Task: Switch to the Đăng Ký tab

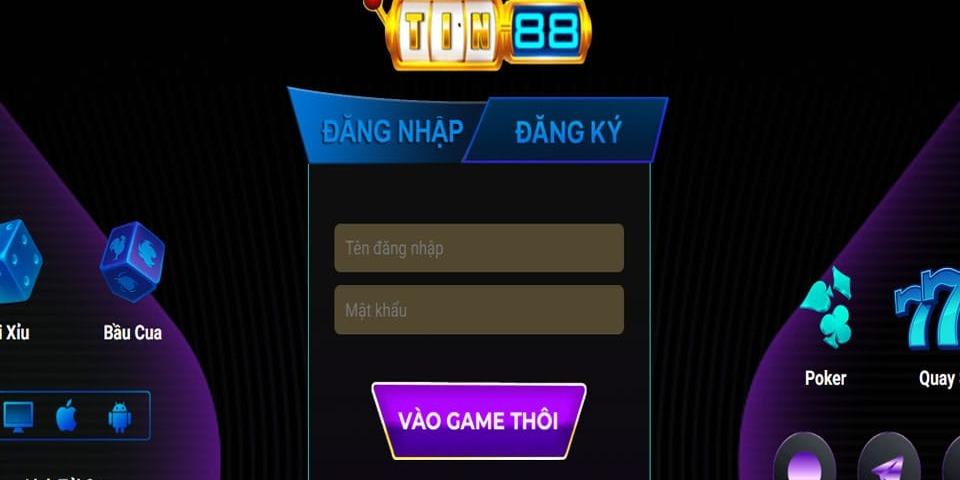Action: click(568, 132)
